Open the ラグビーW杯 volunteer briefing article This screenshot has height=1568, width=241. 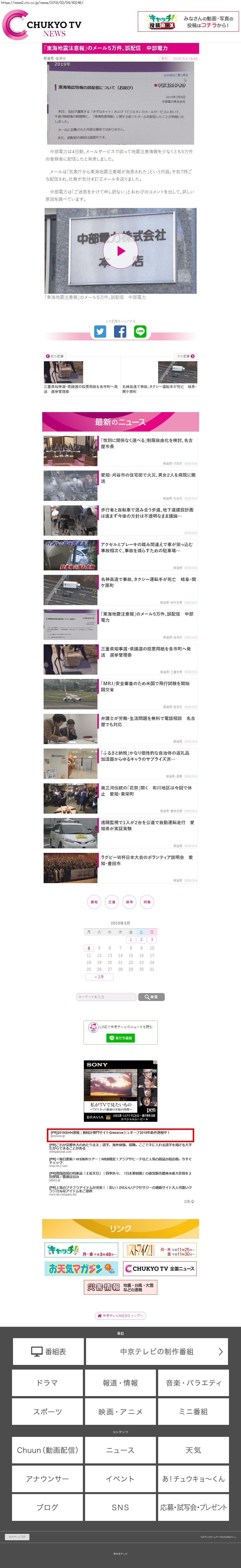pos(148,860)
